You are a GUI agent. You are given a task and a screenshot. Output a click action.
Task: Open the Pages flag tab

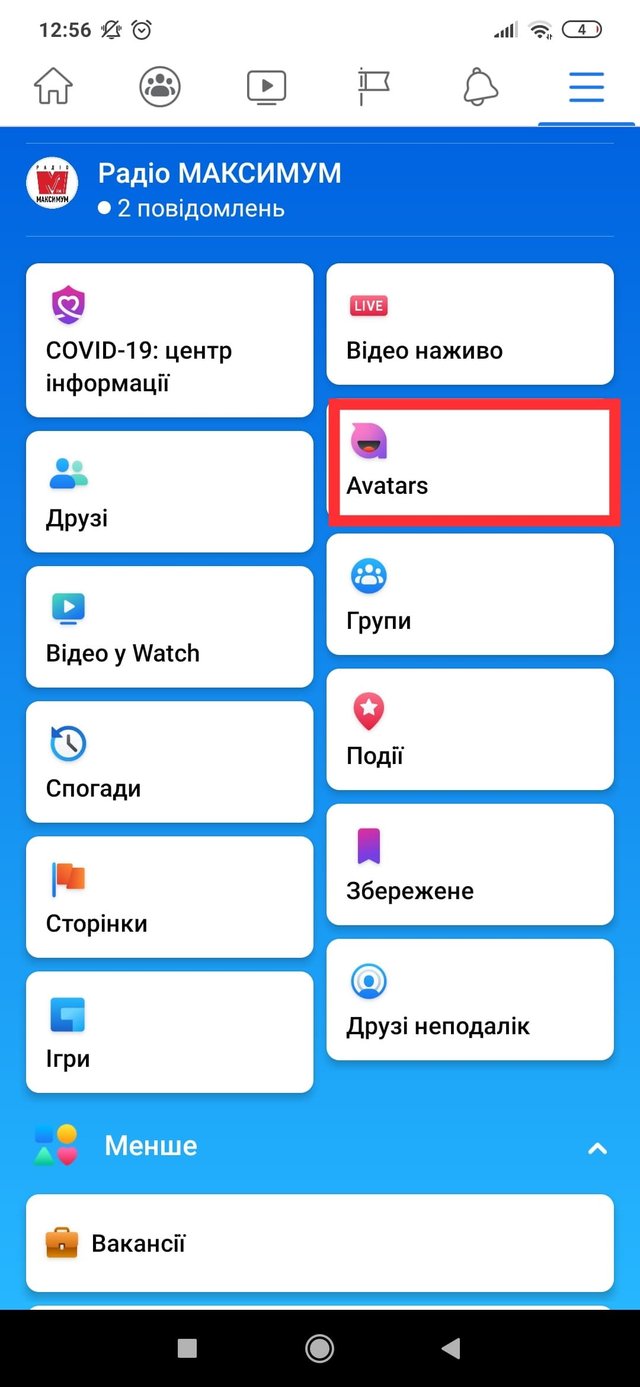click(x=373, y=87)
